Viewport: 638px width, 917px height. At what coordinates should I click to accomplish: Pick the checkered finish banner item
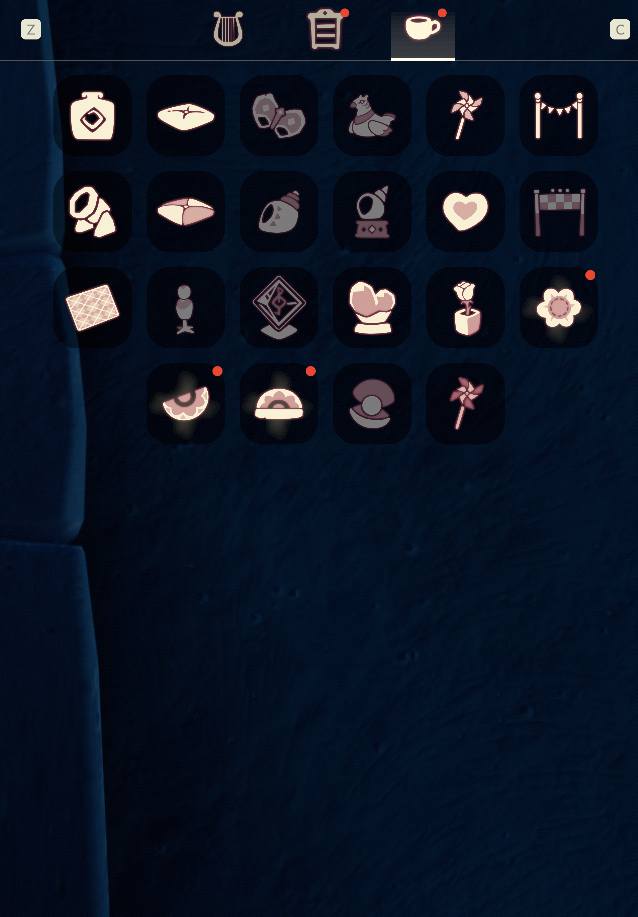pos(559,212)
